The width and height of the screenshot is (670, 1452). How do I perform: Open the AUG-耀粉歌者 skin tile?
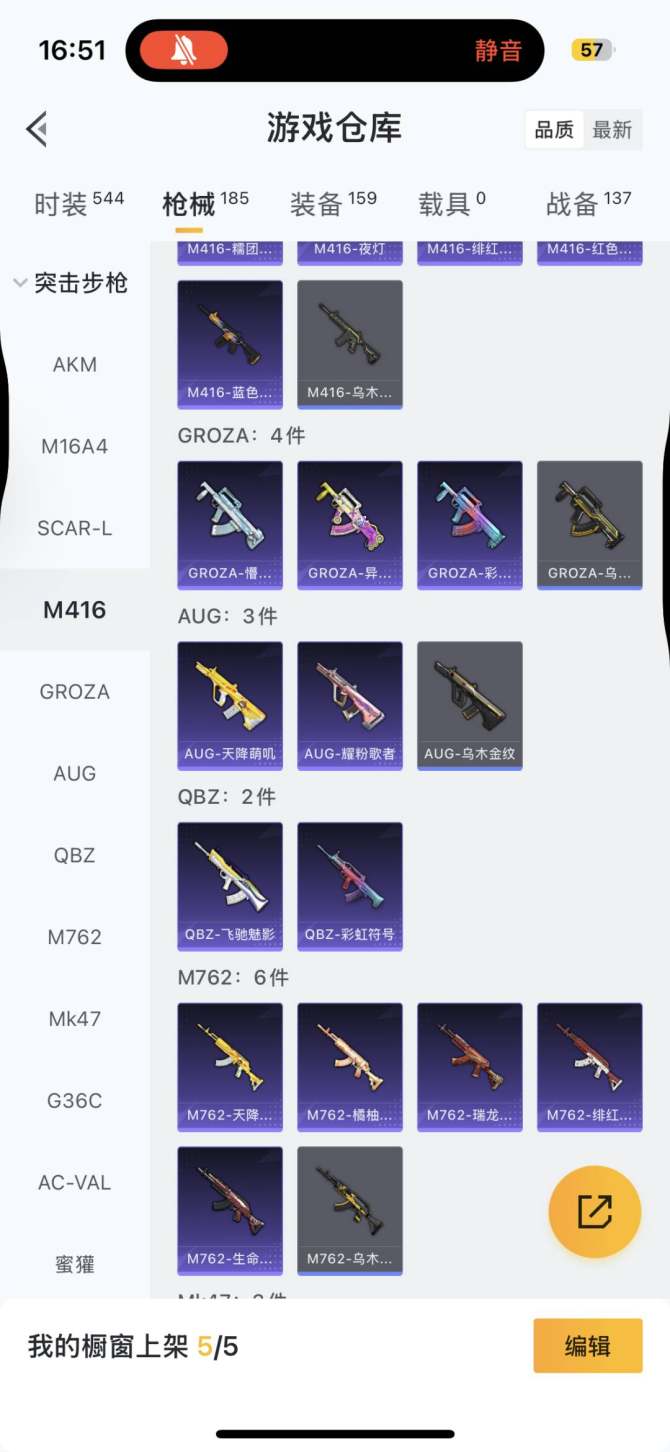[x=350, y=705]
